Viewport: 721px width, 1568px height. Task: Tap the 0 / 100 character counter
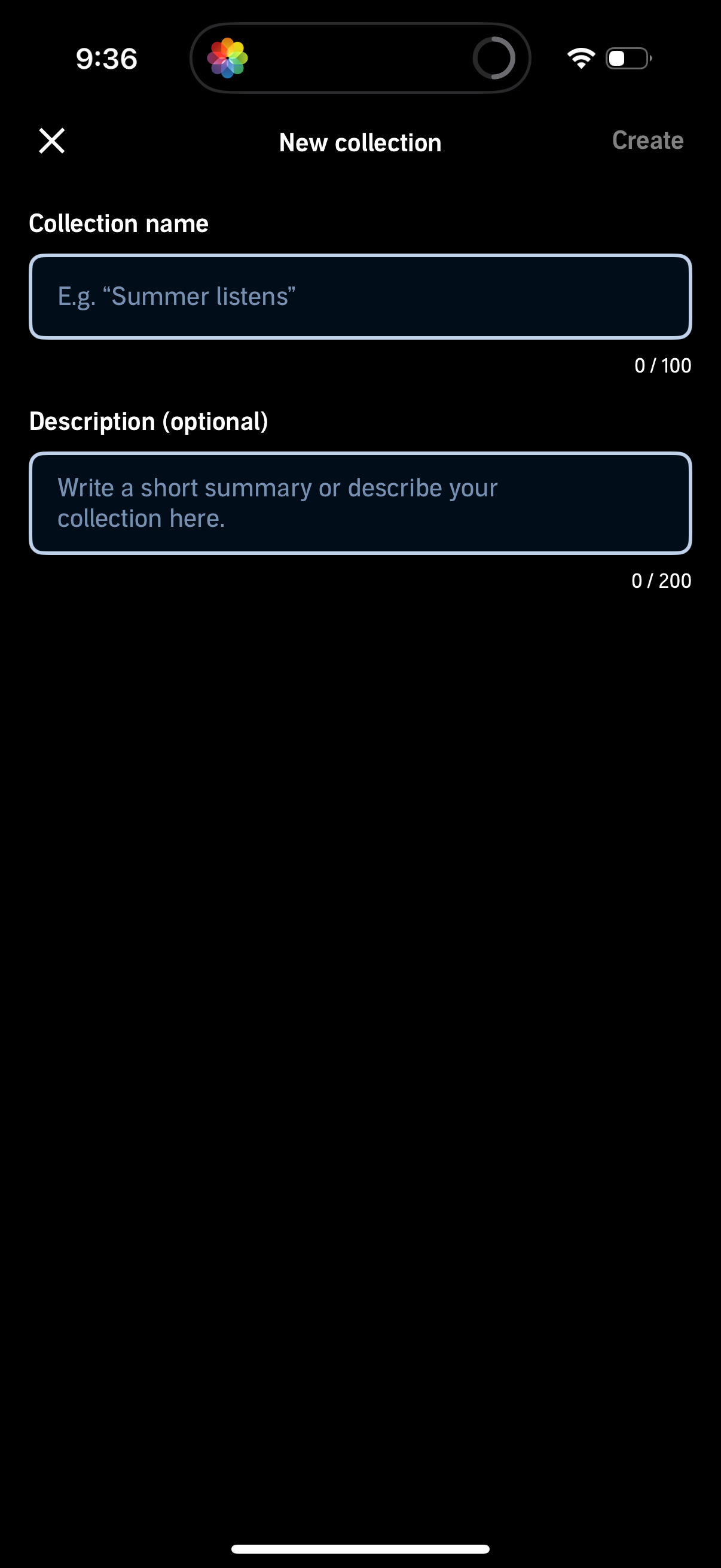click(x=662, y=365)
